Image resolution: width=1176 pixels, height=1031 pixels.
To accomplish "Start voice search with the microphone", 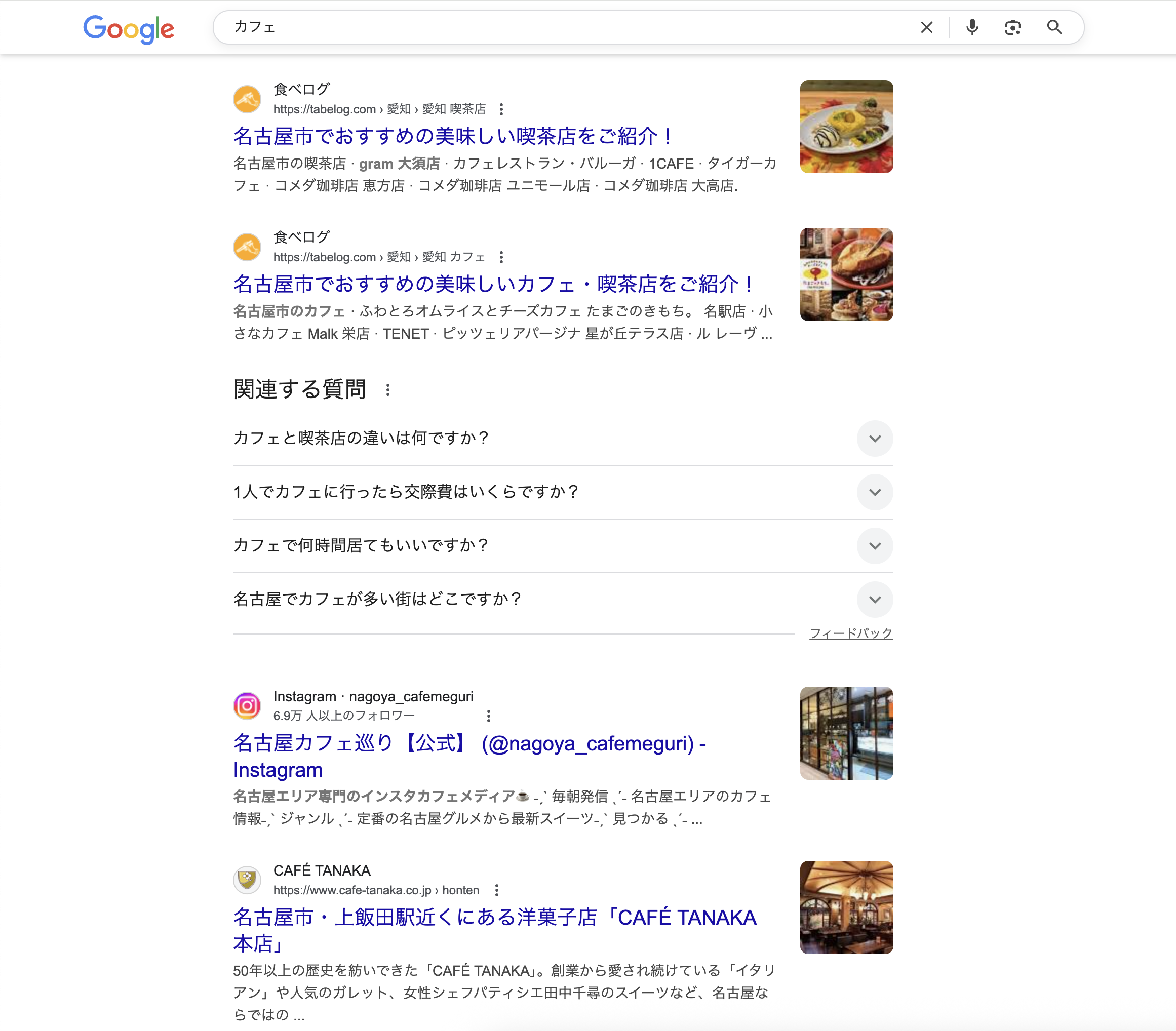I will tap(972, 27).
